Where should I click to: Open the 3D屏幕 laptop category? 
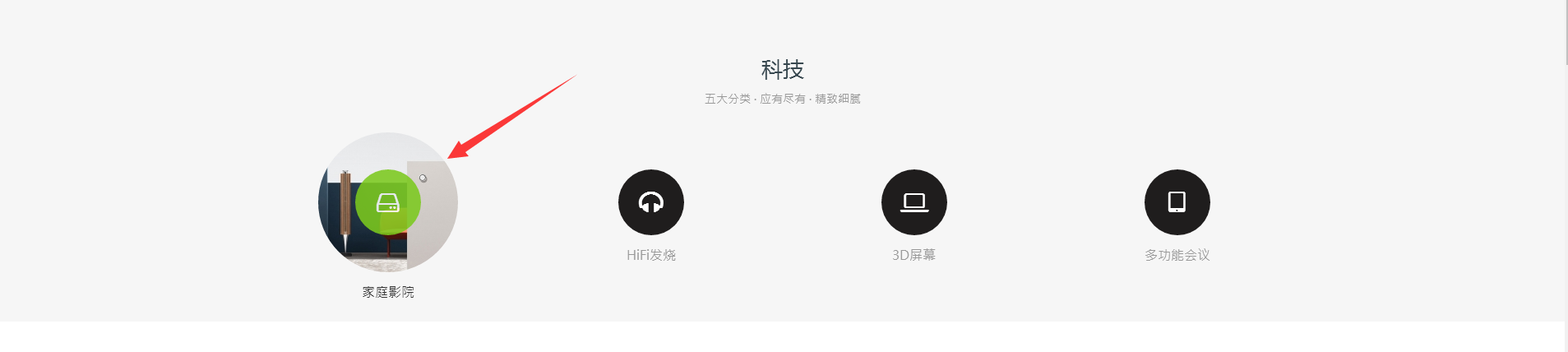(914, 202)
